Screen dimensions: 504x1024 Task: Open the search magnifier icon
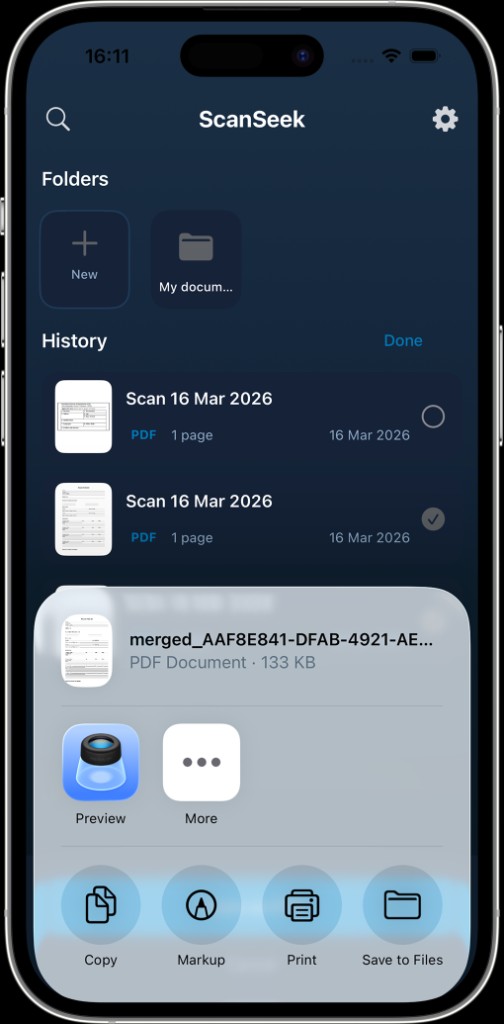57,120
